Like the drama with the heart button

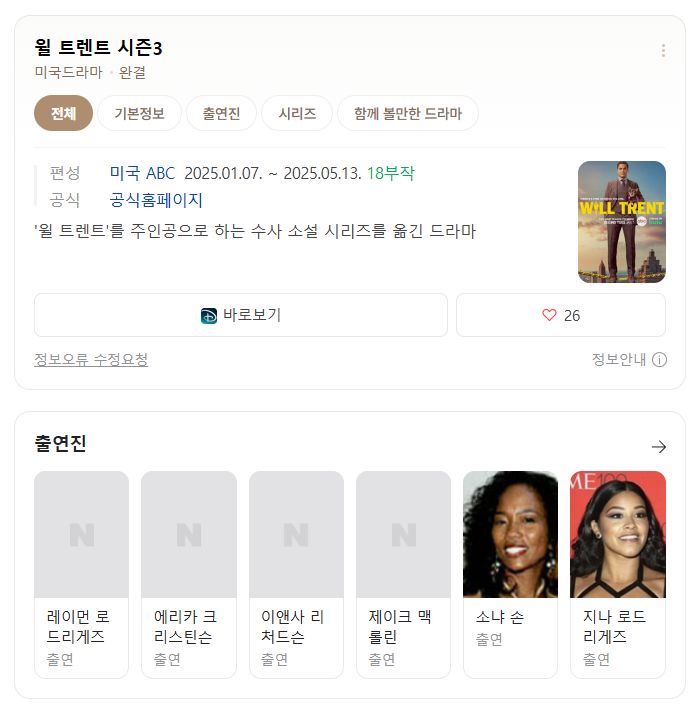pyautogui.click(x=560, y=315)
